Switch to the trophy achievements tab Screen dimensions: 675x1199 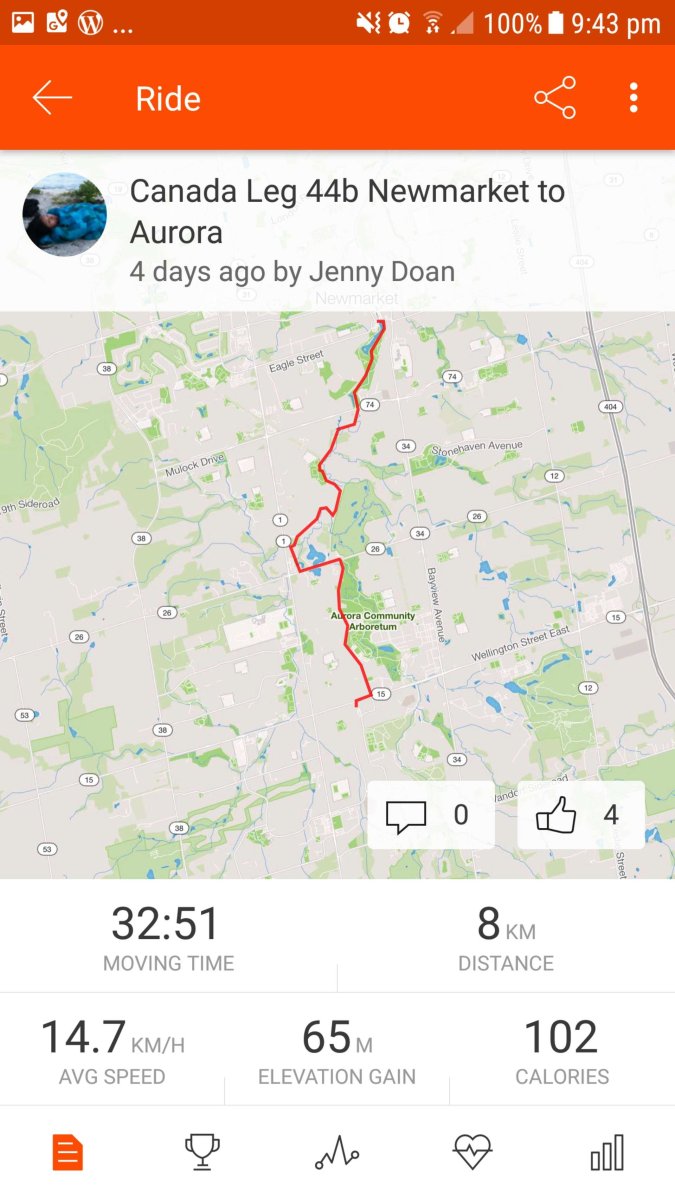tap(202, 1153)
